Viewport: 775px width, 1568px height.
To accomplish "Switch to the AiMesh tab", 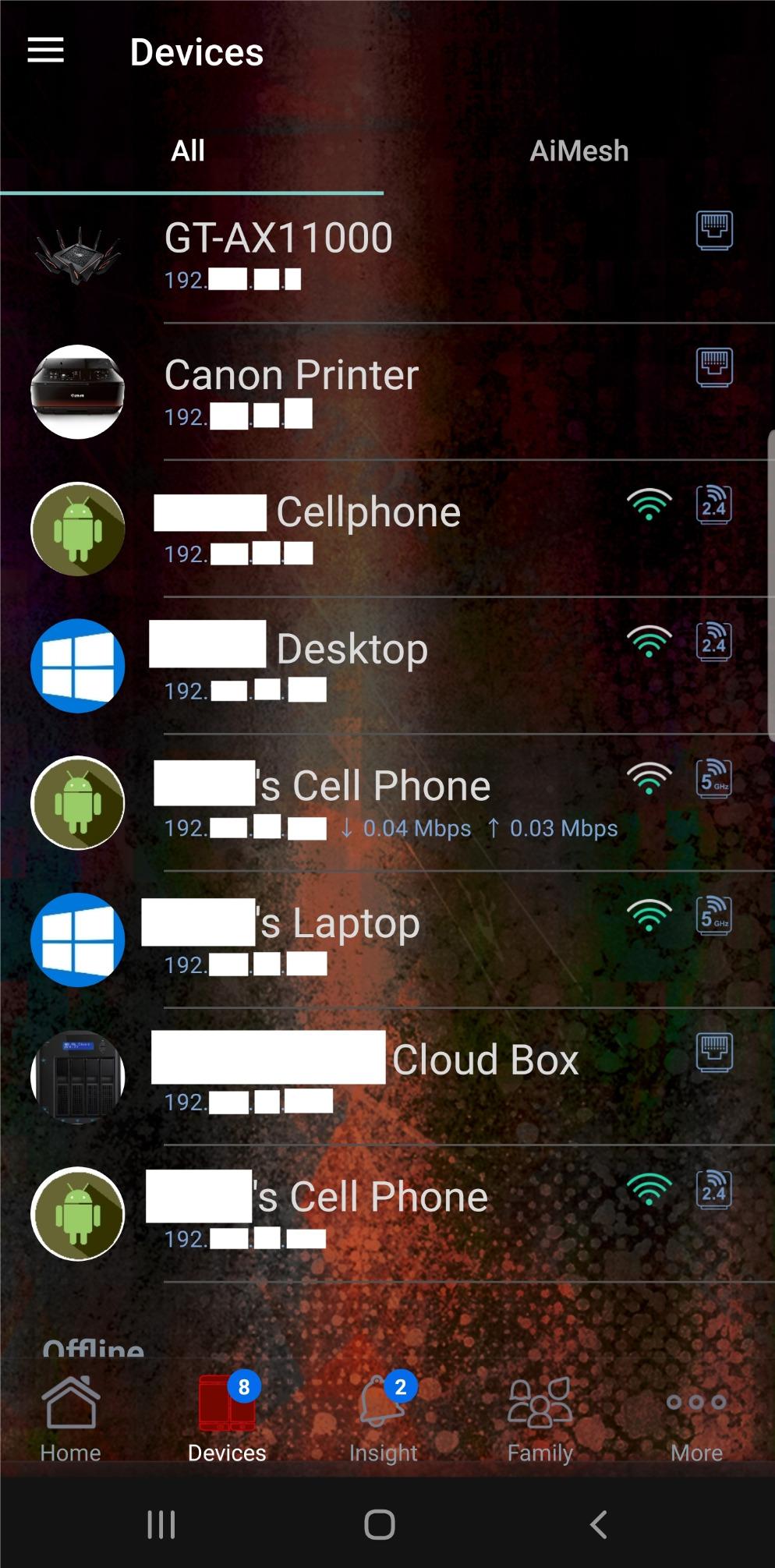I will [579, 151].
